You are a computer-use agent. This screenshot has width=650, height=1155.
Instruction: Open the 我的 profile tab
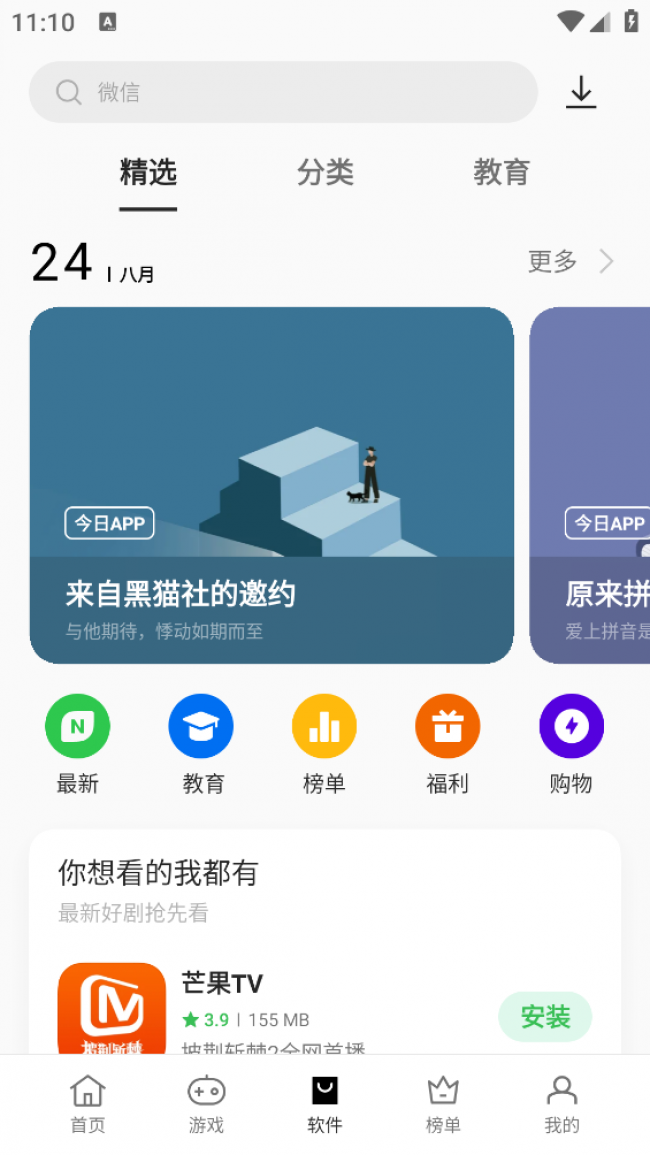pyautogui.click(x=562, y=1104)
